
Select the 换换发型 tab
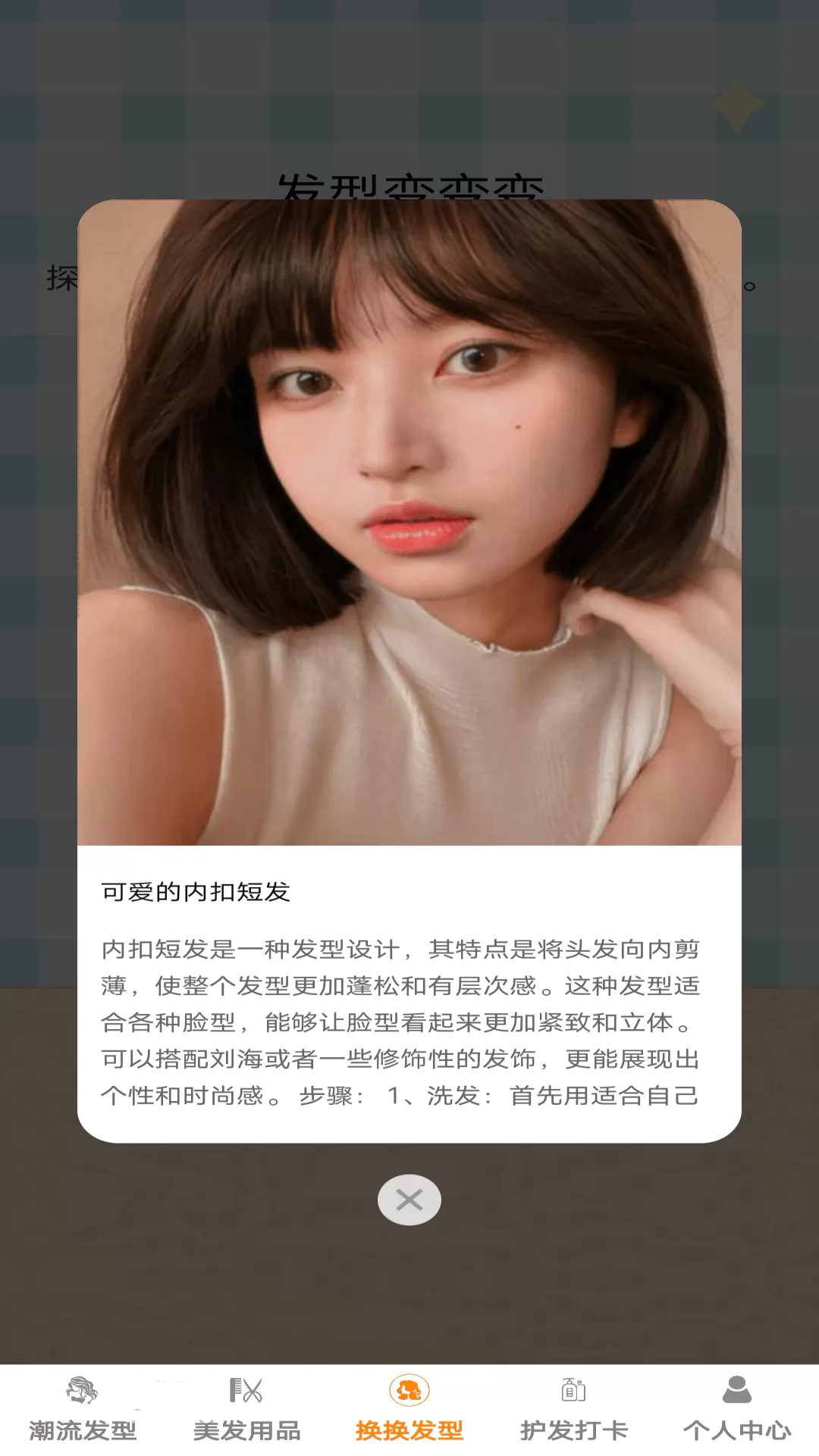(x=409, y=1410)
